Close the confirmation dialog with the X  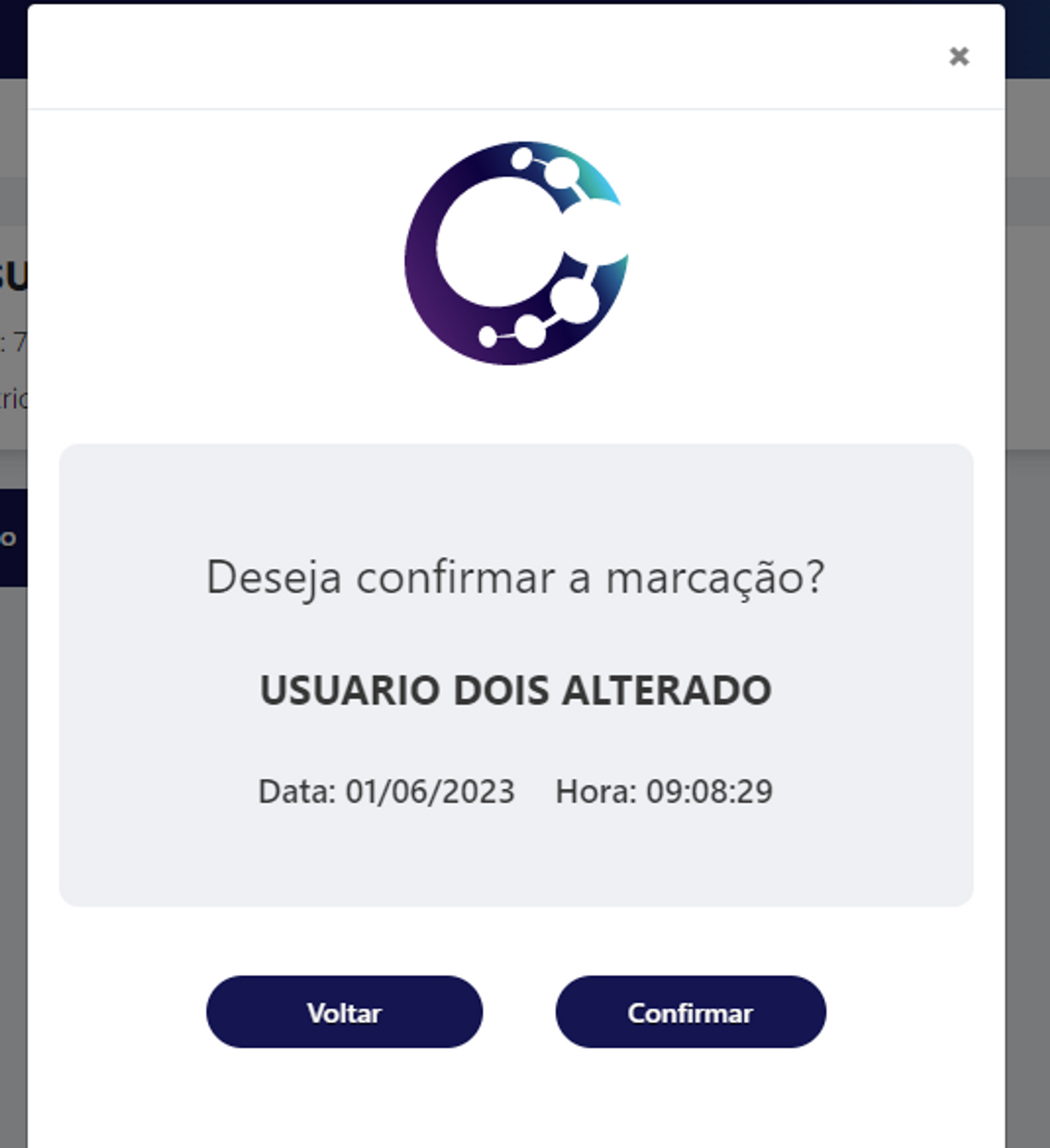[959, 56]
